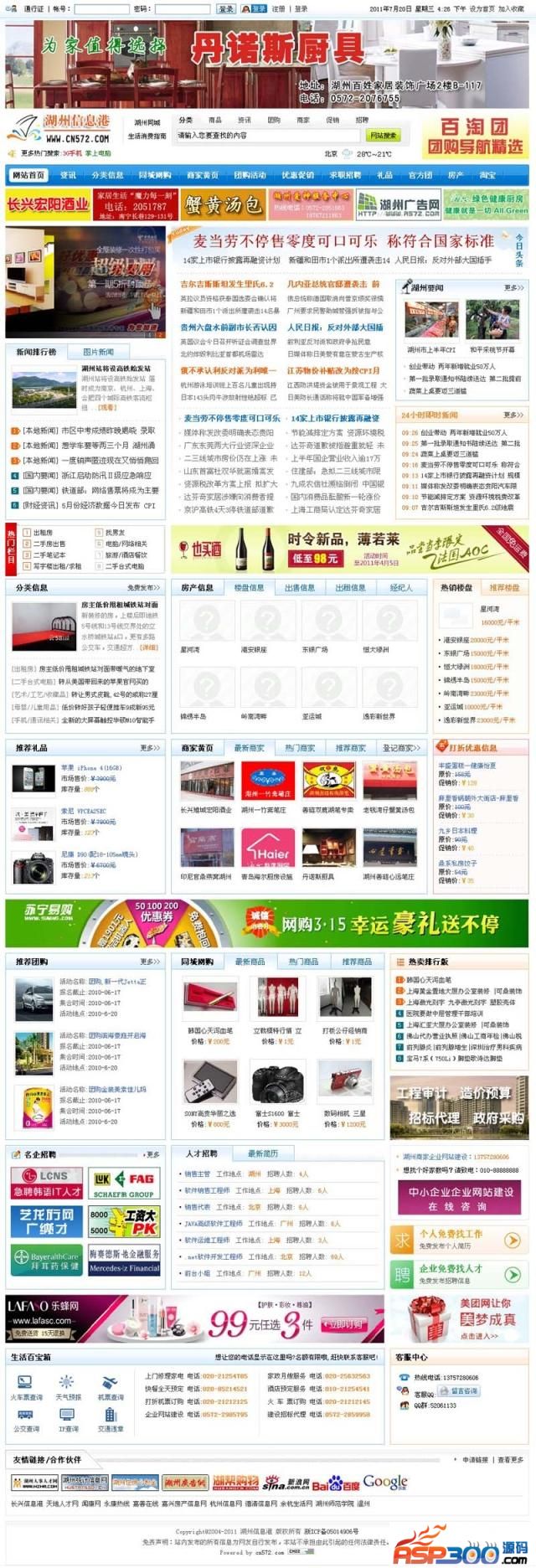Select the 推荐楼盘 tab
The height and width of the screenshot is (1568, 536).
[504, 588]
